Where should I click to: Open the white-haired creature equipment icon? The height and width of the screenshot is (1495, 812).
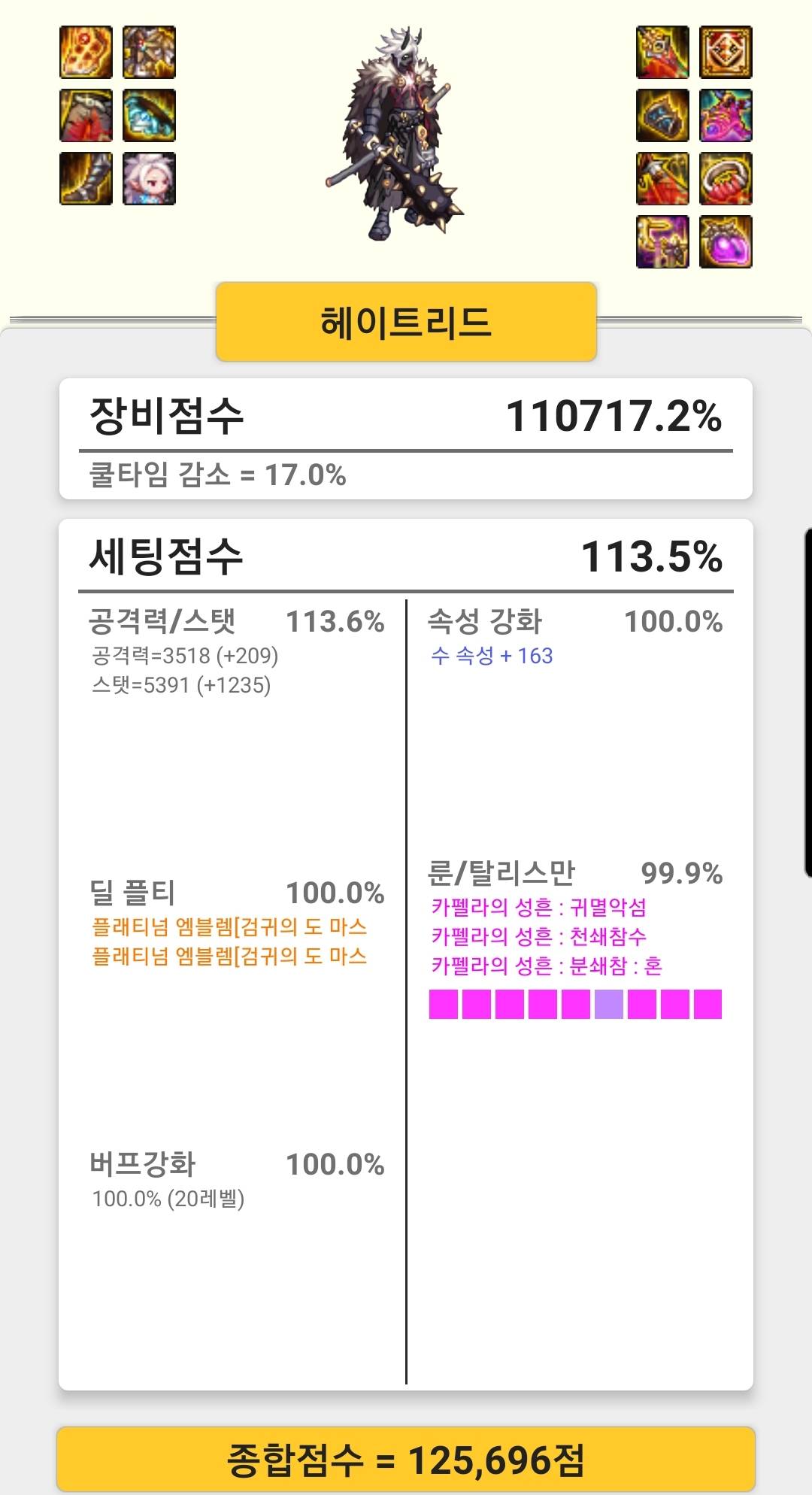pyautogui.click(x=149, y=178)
